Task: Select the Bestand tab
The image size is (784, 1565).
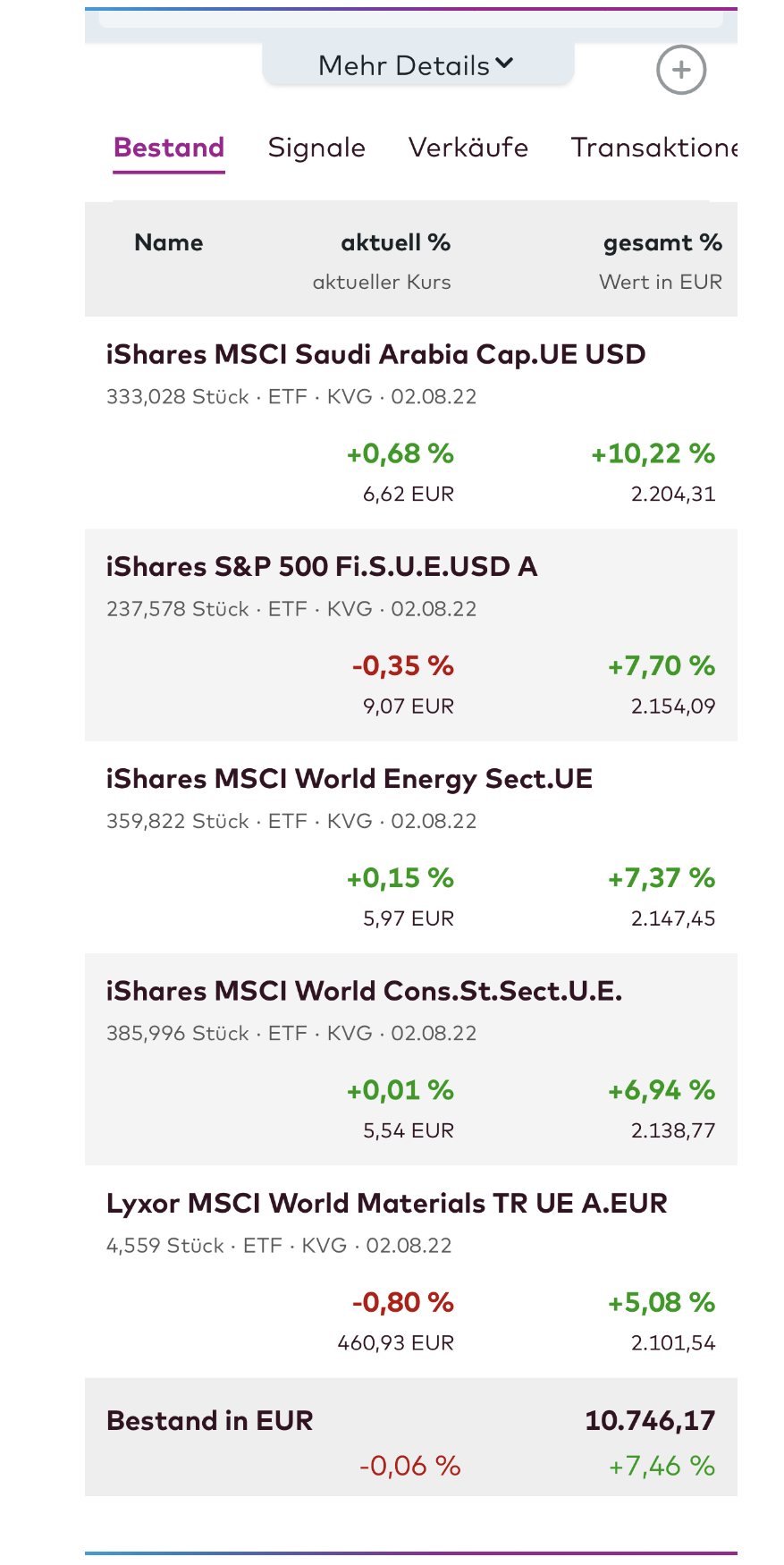Action: 169,148
